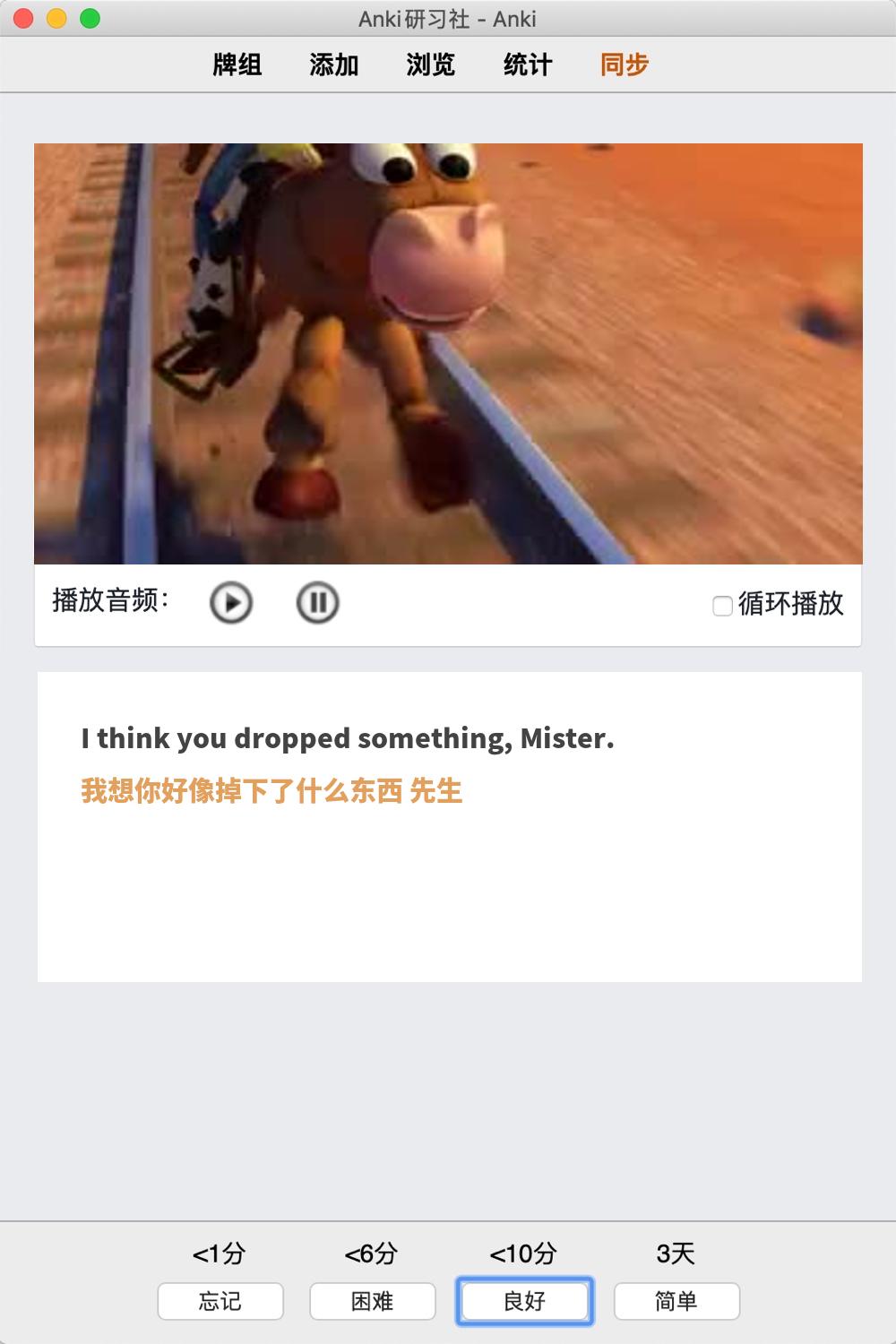Pause the card audio
The height and width of the screenshot is (1344, 896).
pyautogui.click(x=317, y=603)
